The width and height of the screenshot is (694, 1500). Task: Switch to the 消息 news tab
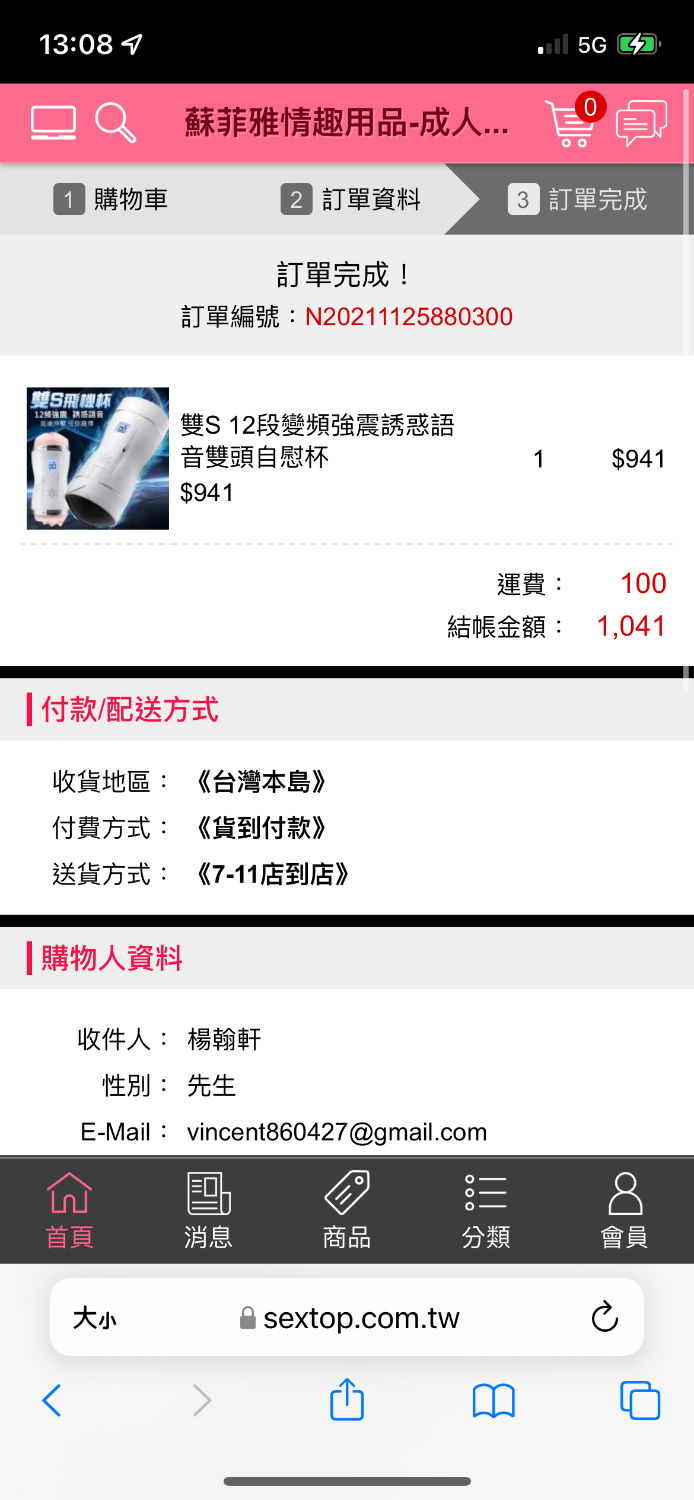[208, 1211]
